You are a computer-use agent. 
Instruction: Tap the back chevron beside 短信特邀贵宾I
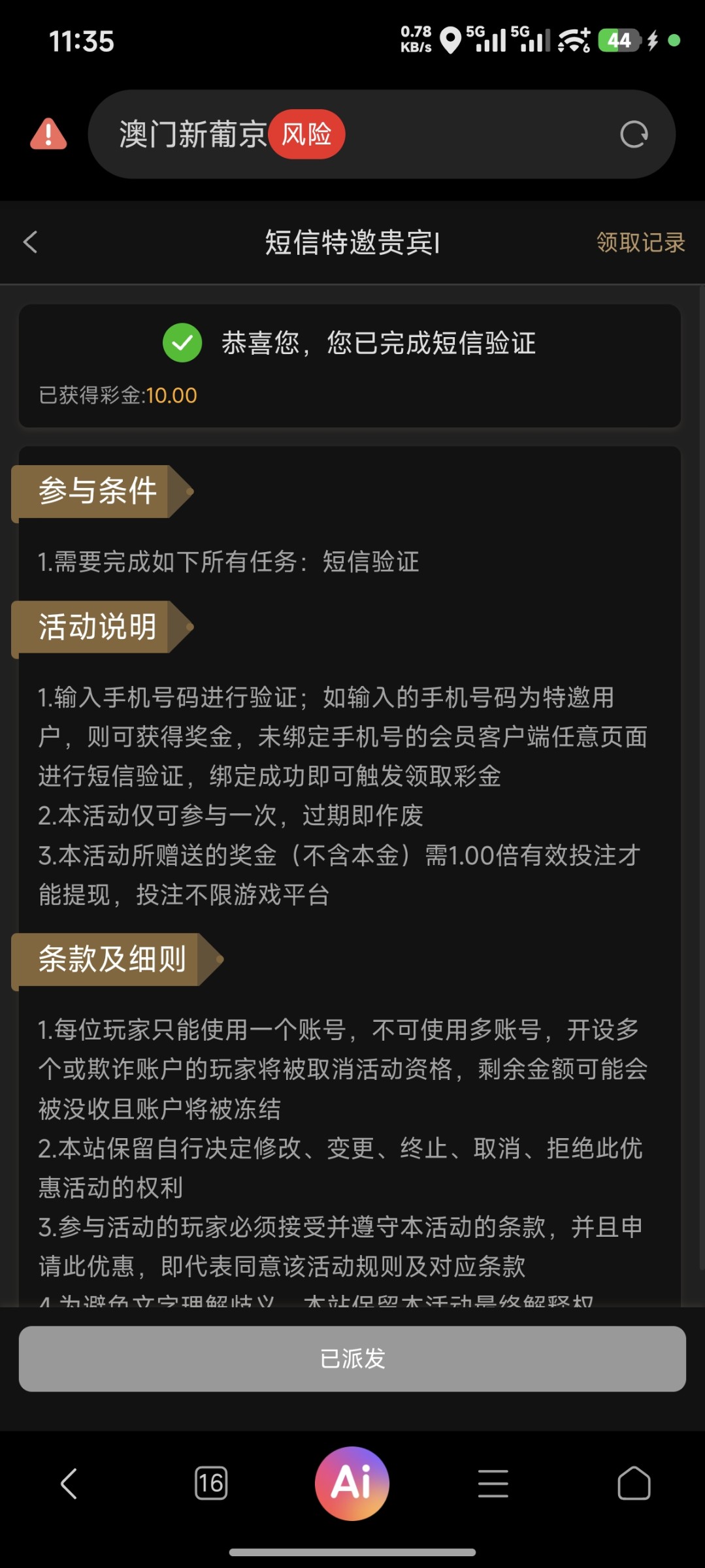tap(29, 242)
